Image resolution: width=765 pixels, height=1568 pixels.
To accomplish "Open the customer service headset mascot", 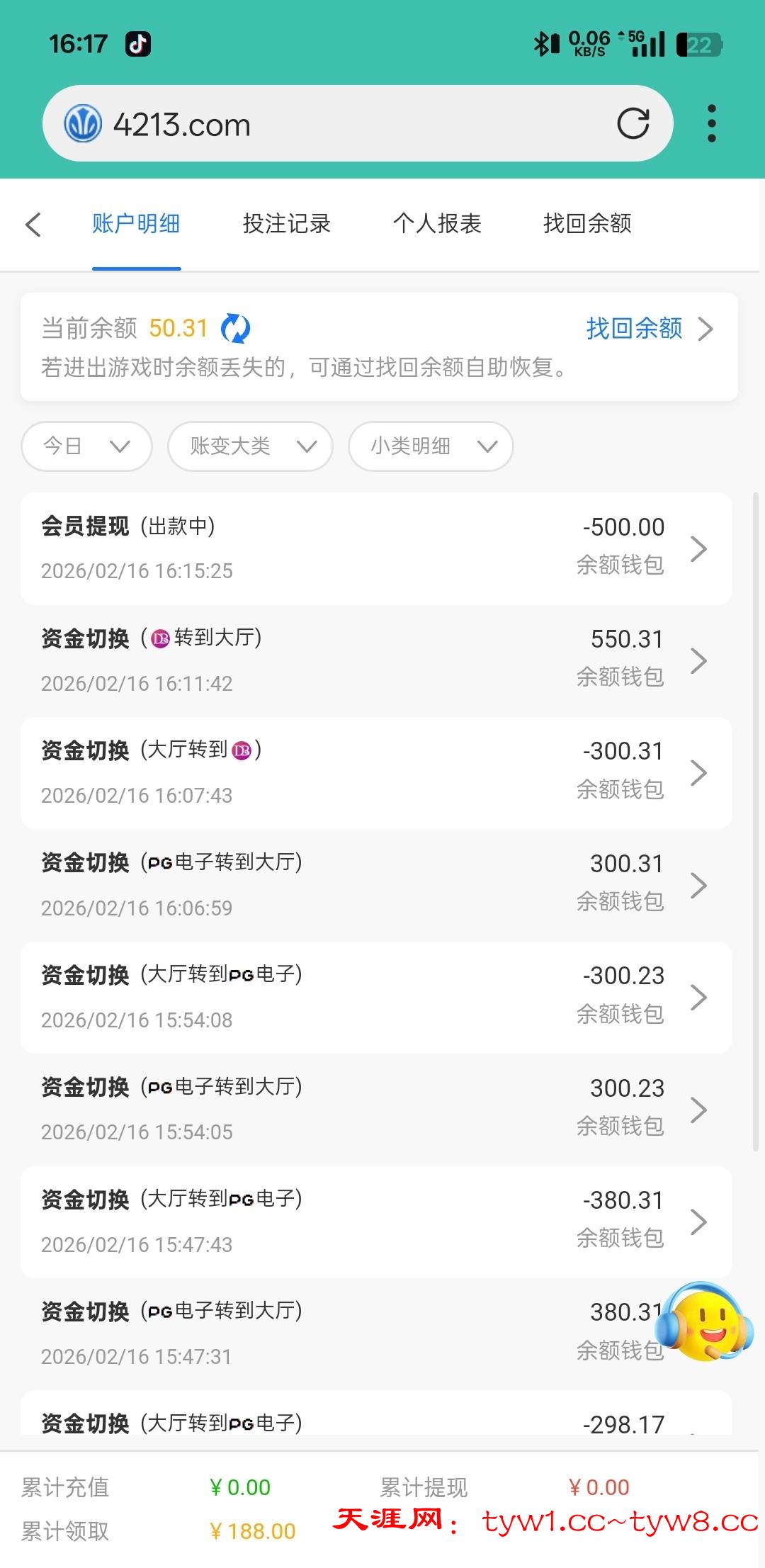I will pyautogui.click(x=705, y=1322).
